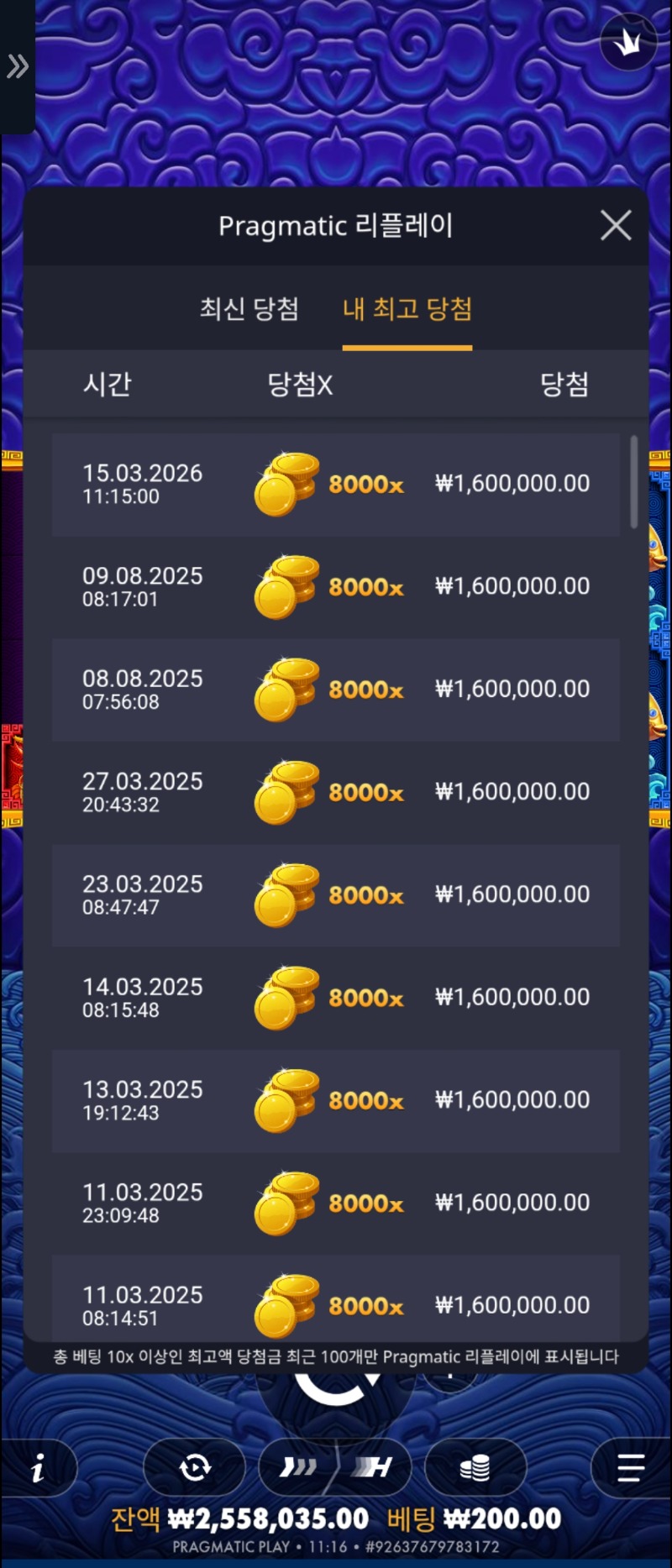The height and width of the screenshot is (1568, 672).
Task: Play the 08.08.2025 07:56:08 win replay
Action: pos(336,690)
